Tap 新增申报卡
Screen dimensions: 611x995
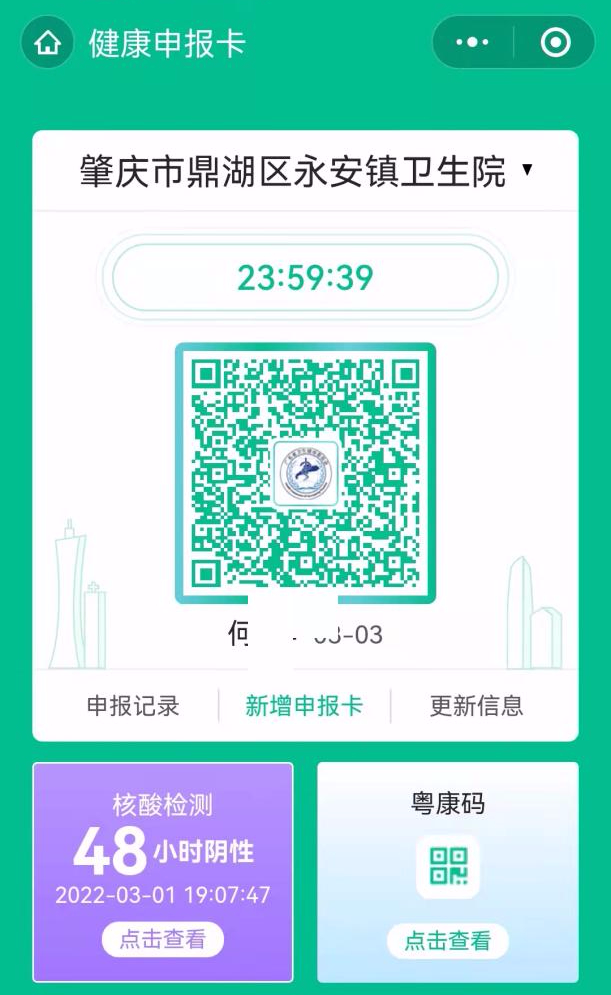pyautogui.click(x=304, y=706)
